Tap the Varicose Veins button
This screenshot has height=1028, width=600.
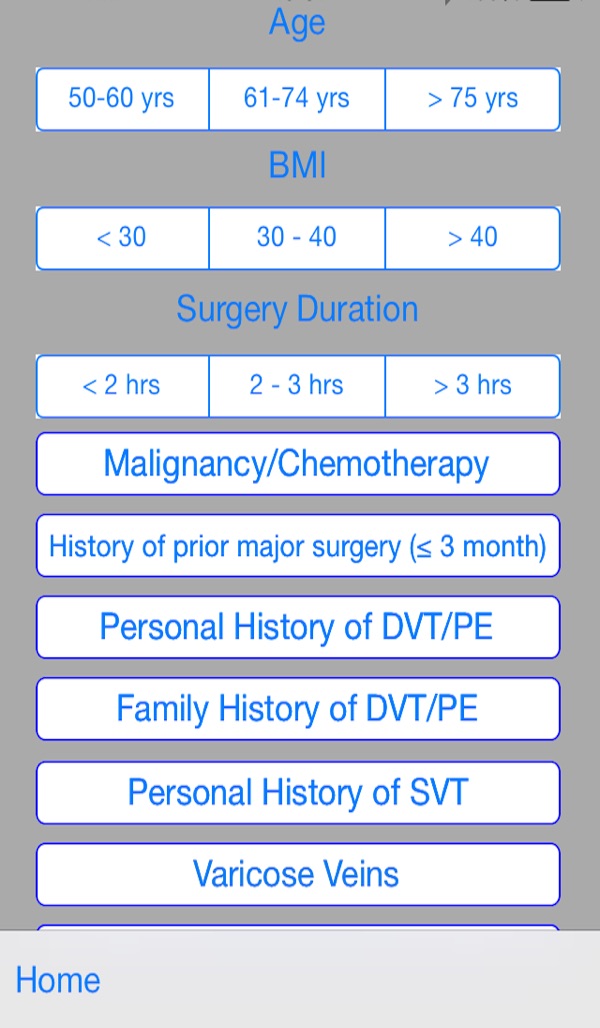pos(298,874)
